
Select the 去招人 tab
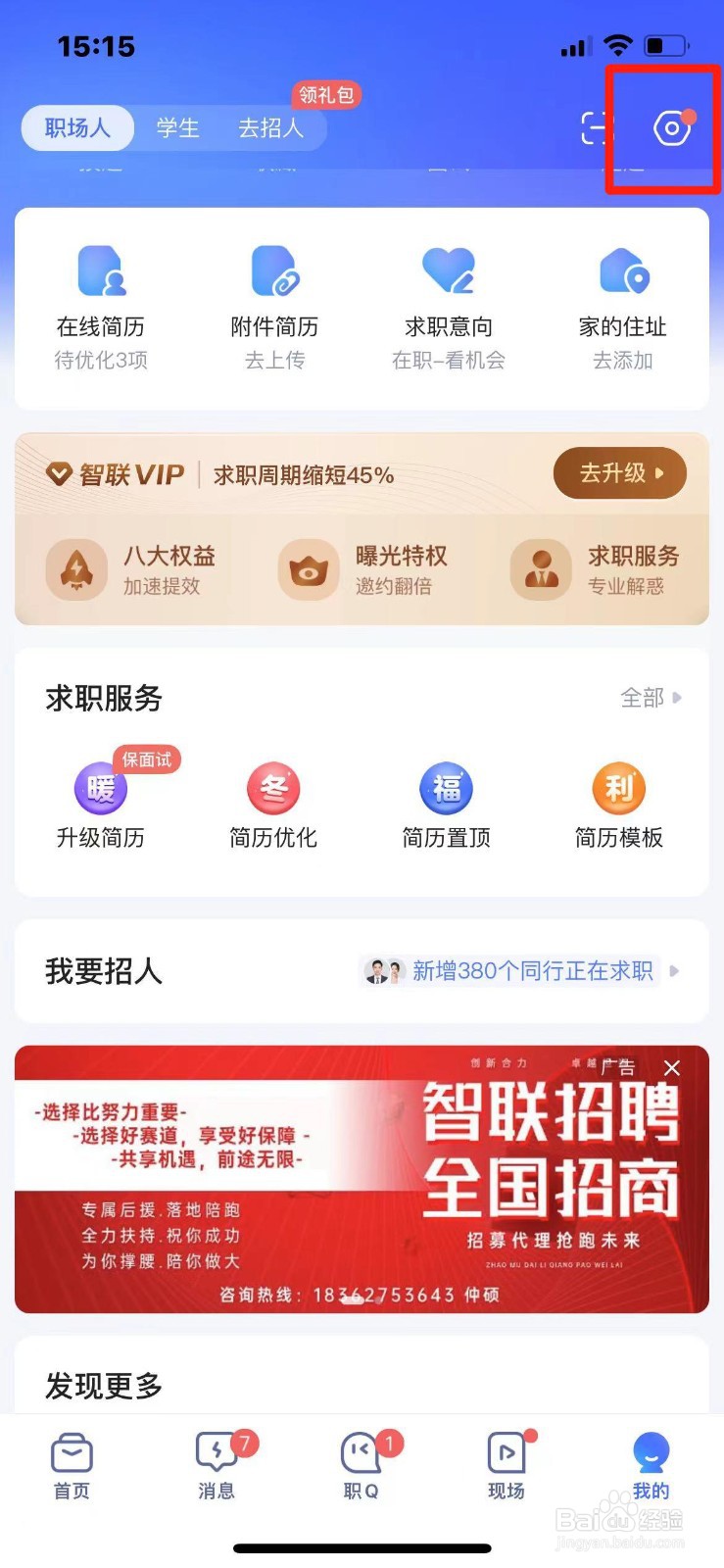tap(271, 128)
